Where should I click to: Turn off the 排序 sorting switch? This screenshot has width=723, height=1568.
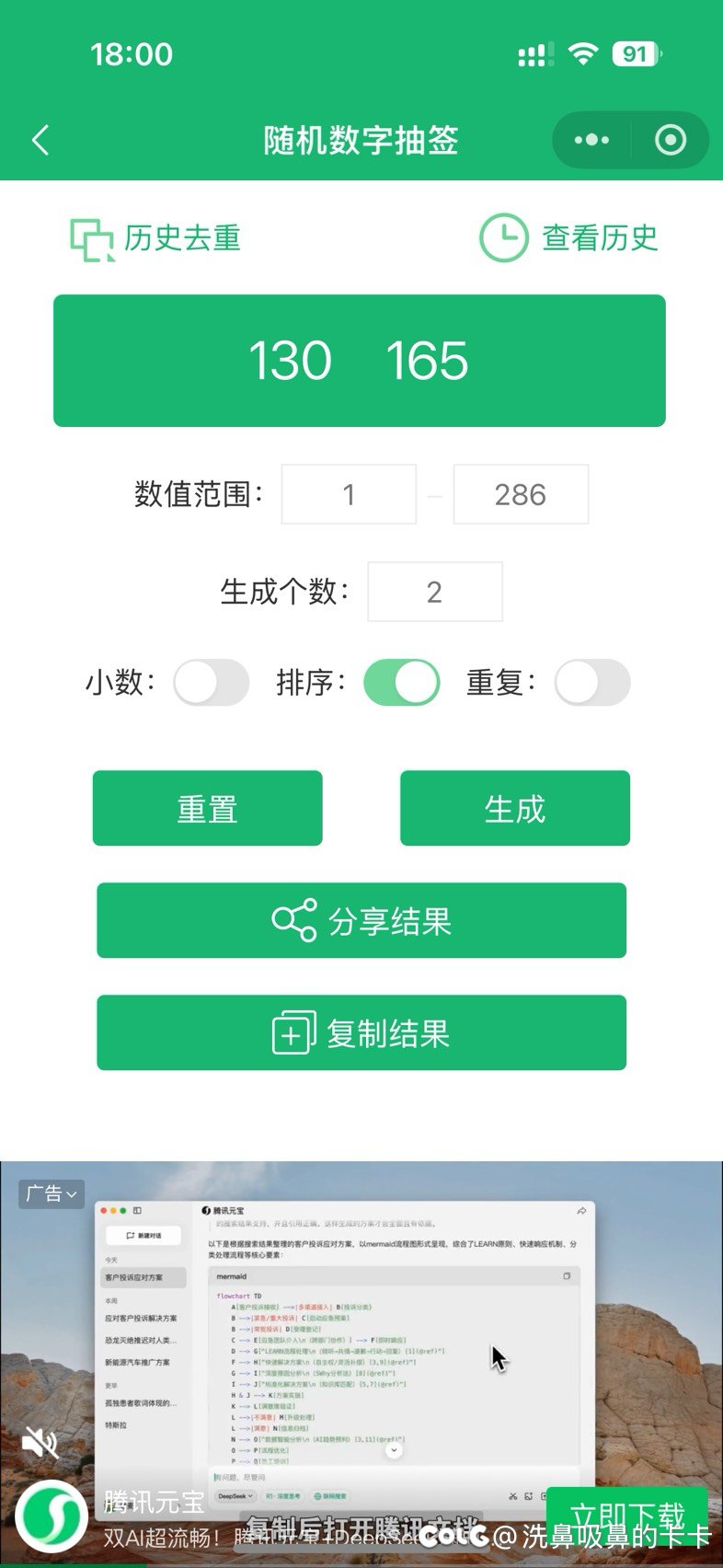coord(402,683)
